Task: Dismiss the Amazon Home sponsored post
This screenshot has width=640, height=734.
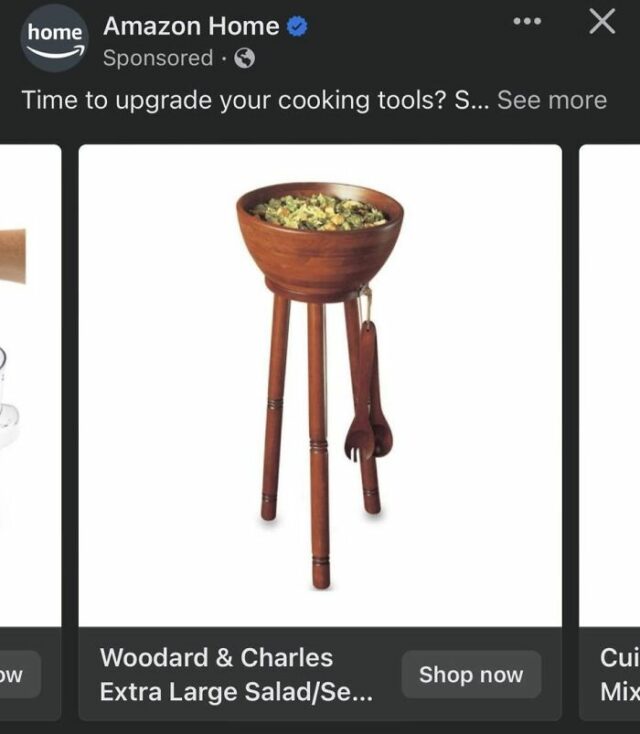Action: pos(602,21)
